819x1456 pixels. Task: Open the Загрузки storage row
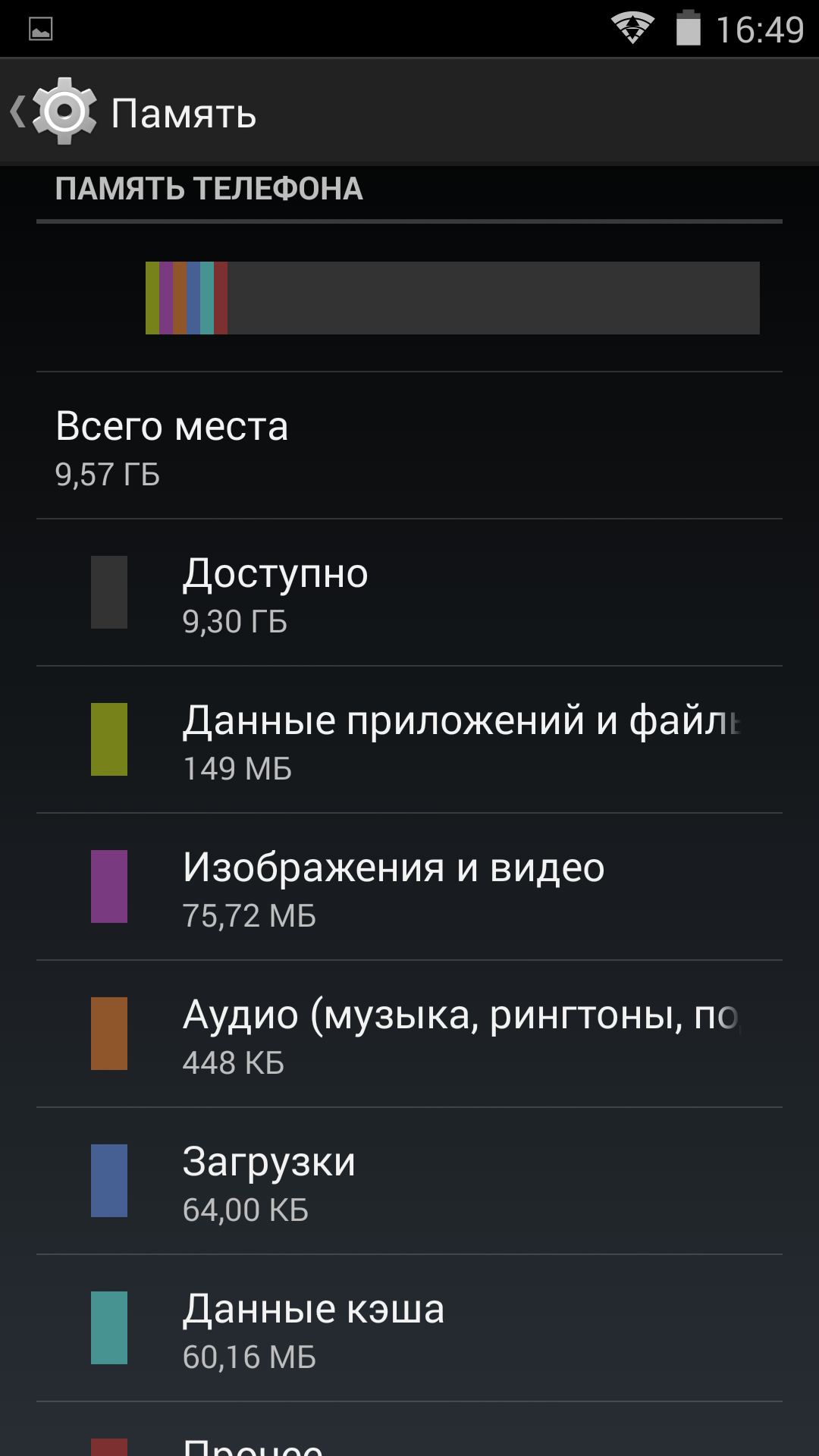tap(409, 1181)
